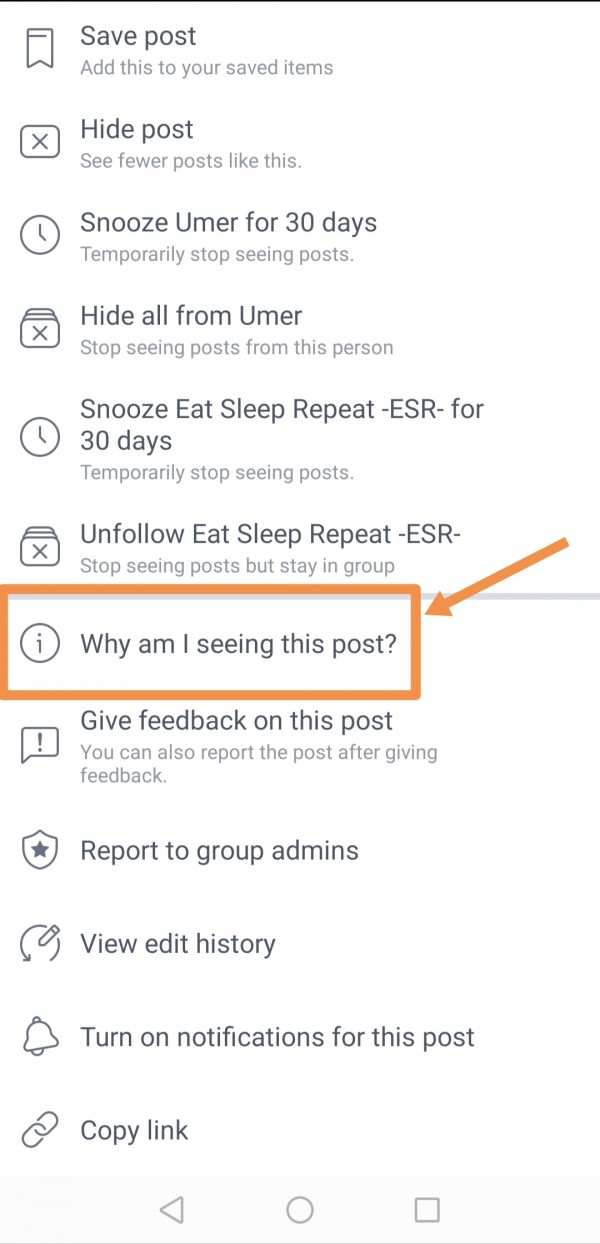This screenshot has height=1244, width=600.
Task: Copy link to this post
Action: point(134,1131)
